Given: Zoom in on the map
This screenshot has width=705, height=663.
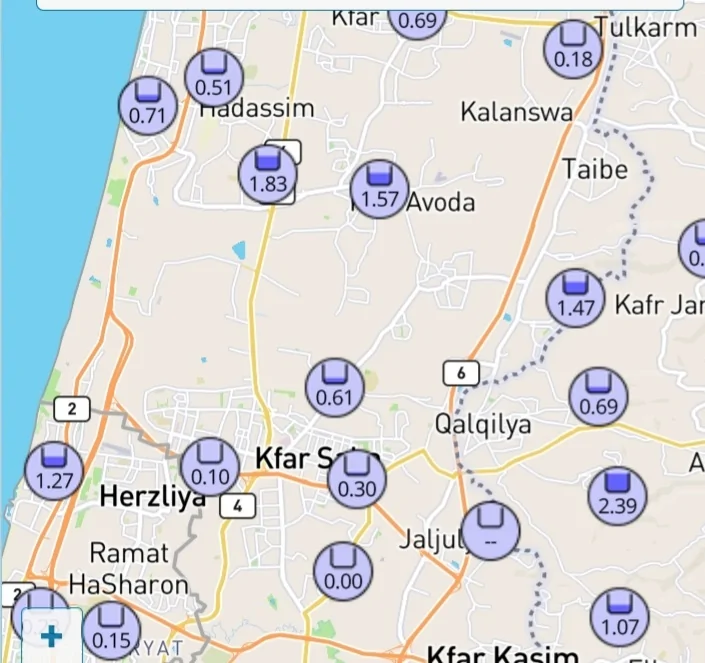Looking at the screenshot, I should [x=51, y=636].
